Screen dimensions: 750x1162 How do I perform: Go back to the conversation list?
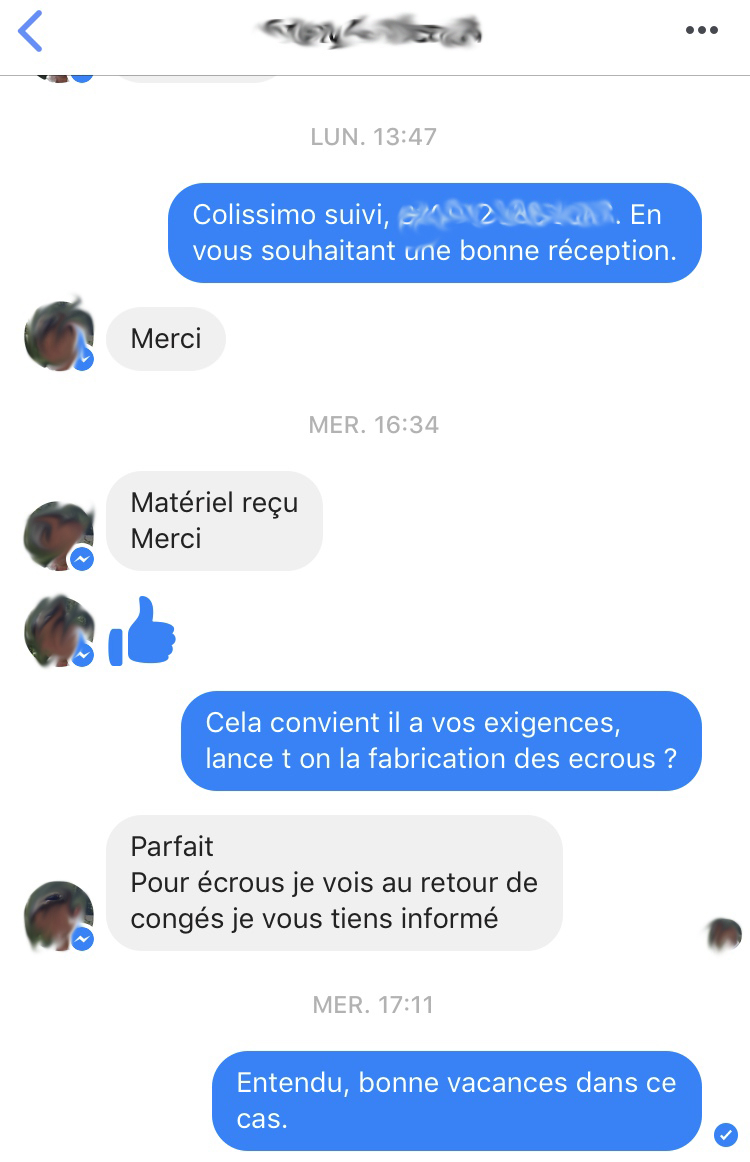[x=32, y=32]
